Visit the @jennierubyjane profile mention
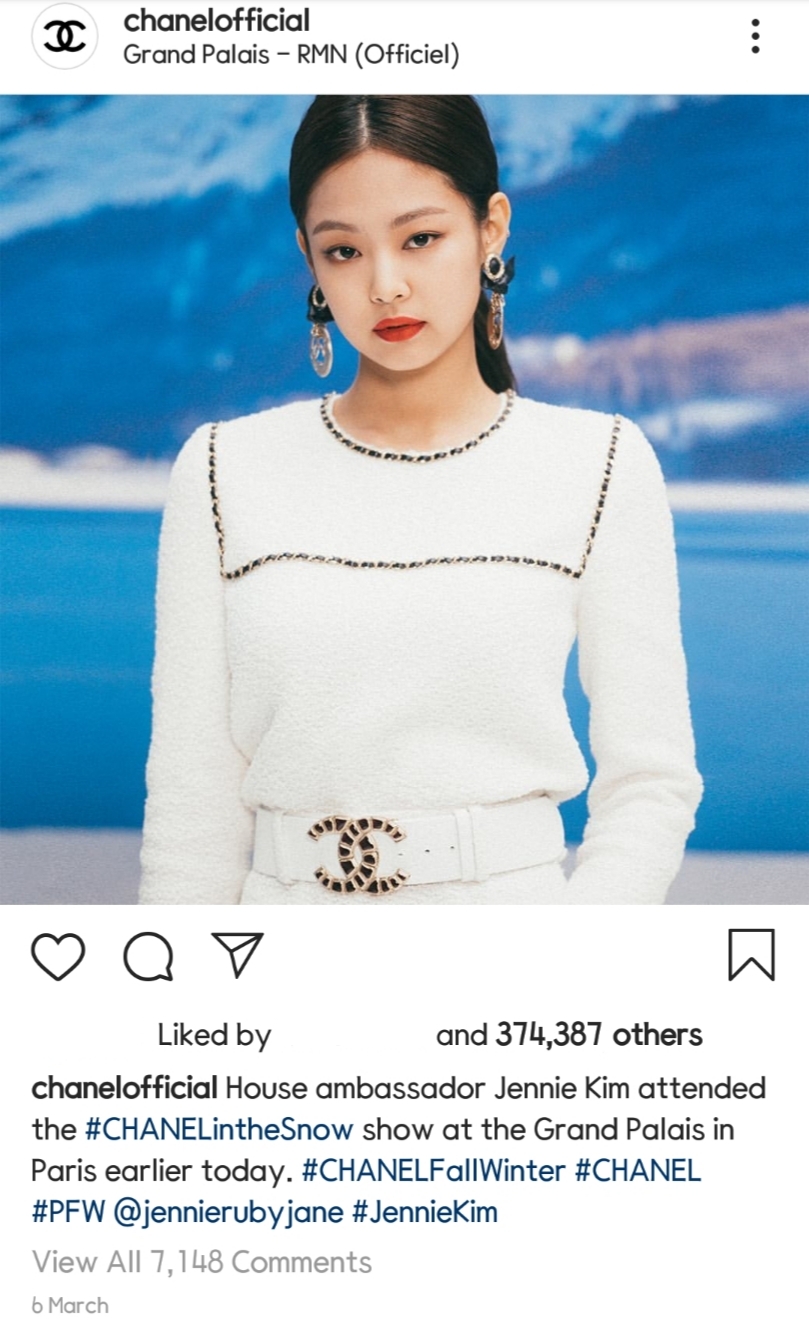This screenshot has height=1320, width=809. click(x=229, y=1213)
